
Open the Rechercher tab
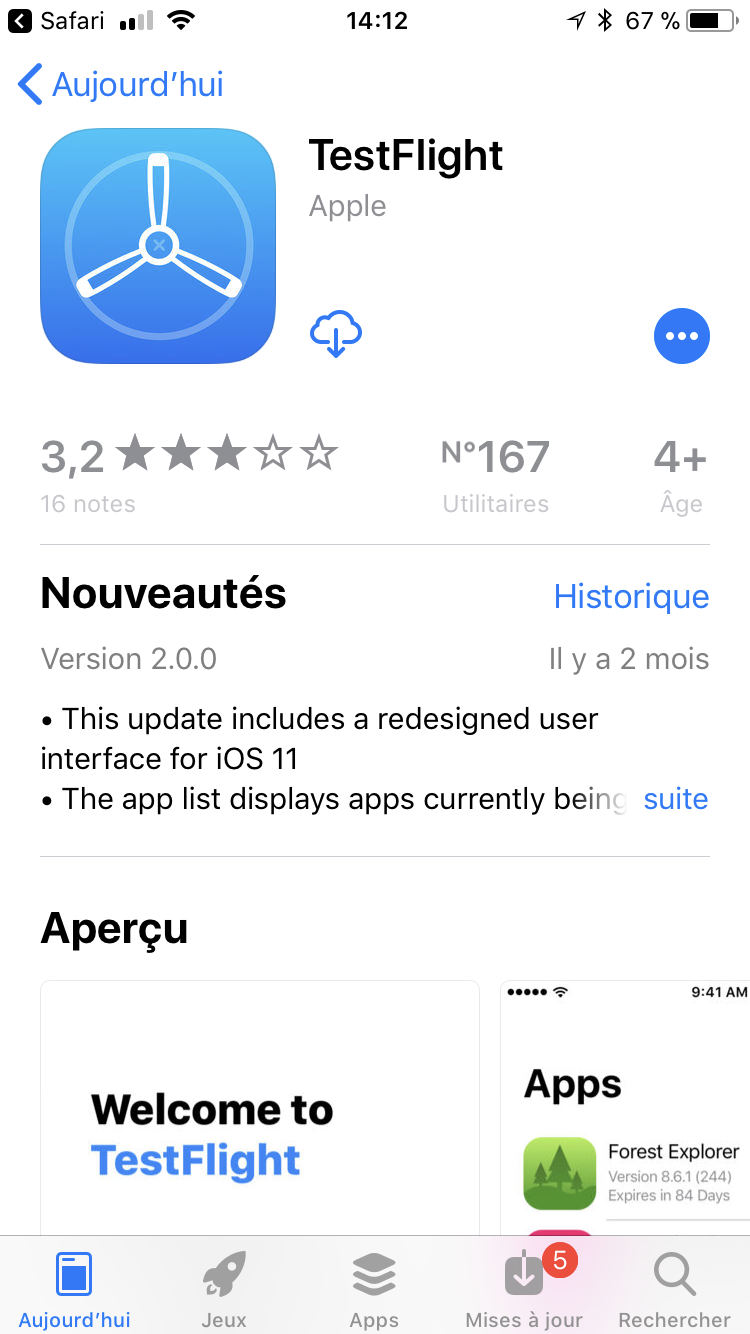674,1290
